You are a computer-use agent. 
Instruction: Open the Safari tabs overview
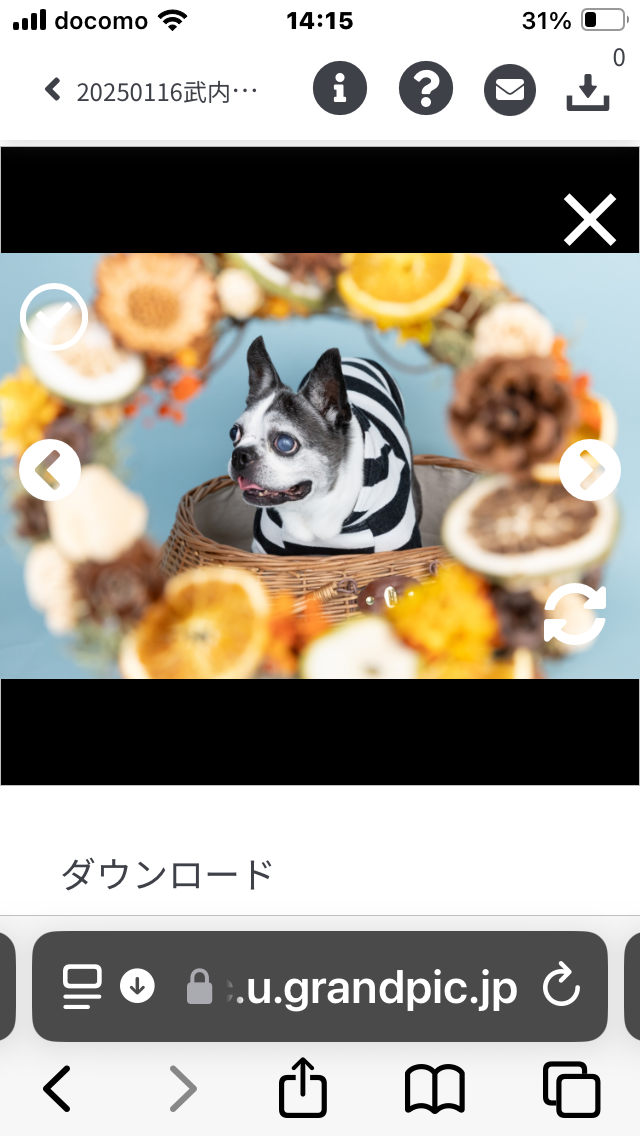572,1089
